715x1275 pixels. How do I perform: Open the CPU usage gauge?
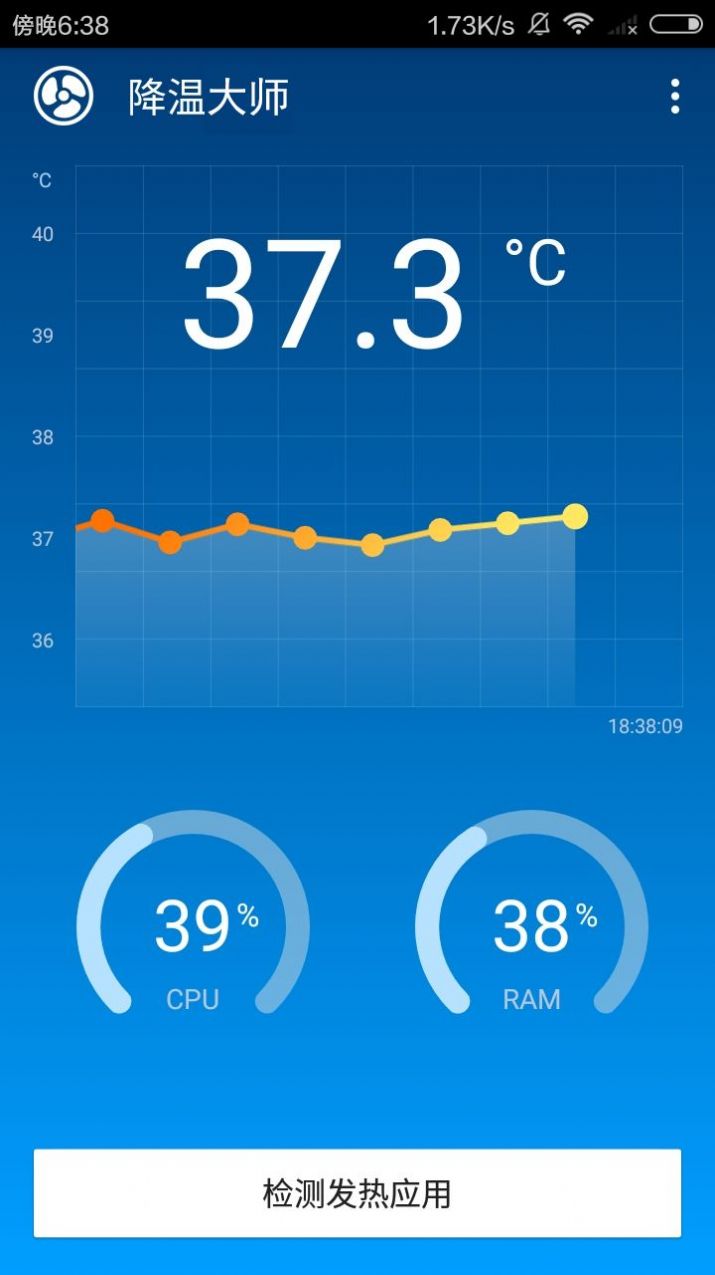(x=193, y=912)
